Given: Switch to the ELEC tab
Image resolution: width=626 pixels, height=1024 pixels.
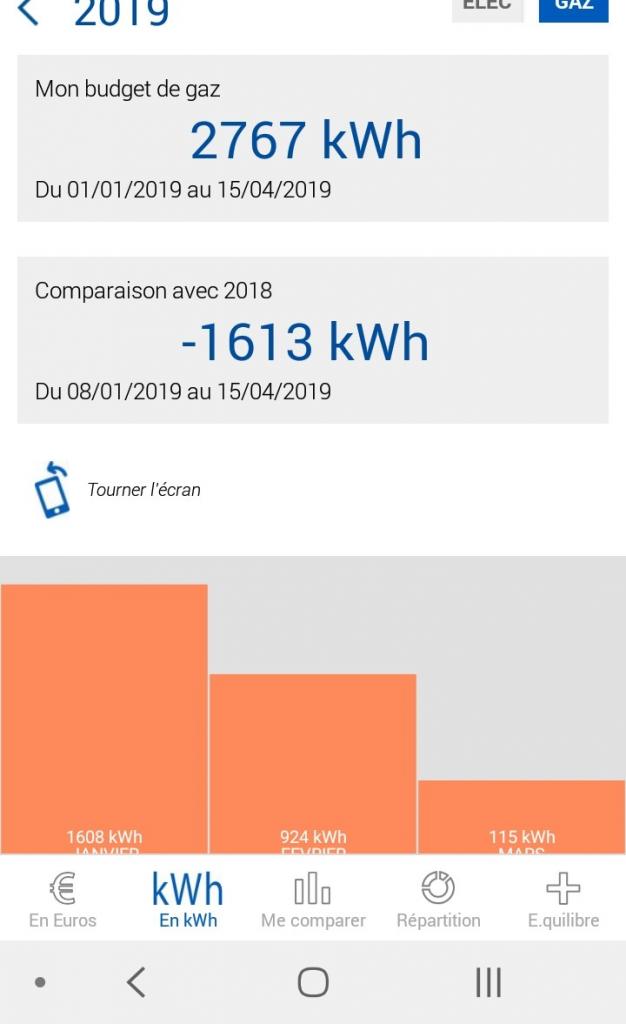Looking at the screenshot, I should pos(487,8).
